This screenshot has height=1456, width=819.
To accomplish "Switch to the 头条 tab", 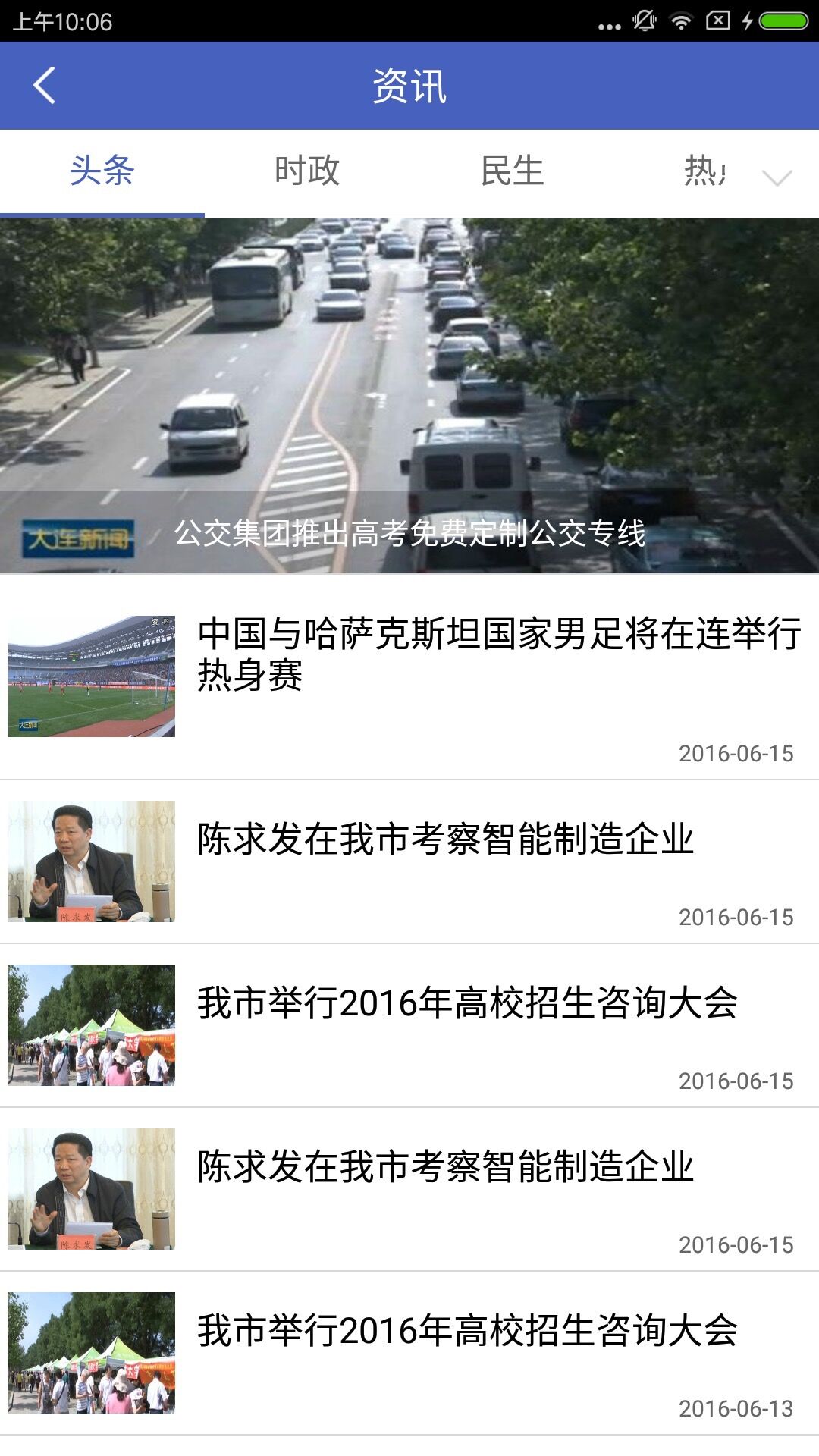I will pyautogui.click(x=102, y=171).
